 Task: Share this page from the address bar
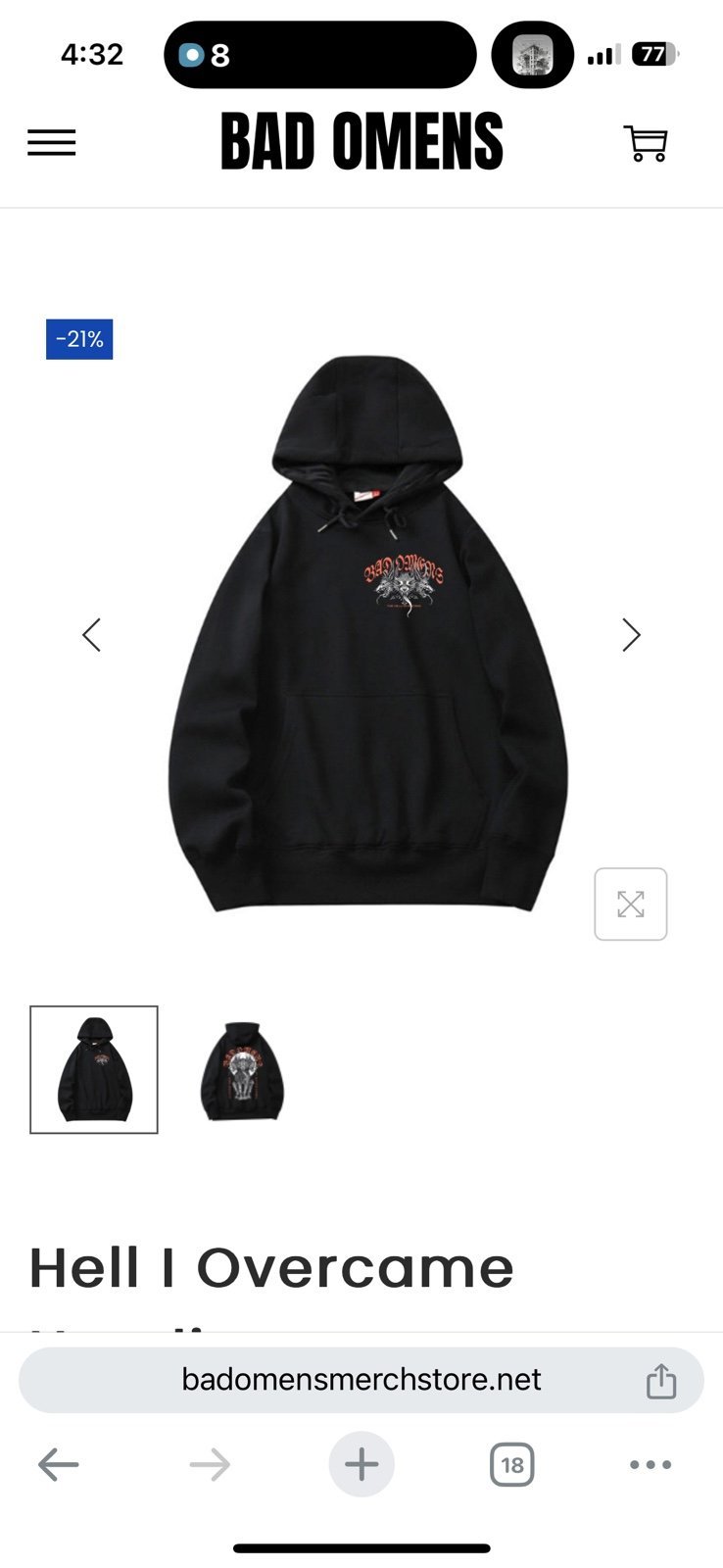(x=661, y=1380)
